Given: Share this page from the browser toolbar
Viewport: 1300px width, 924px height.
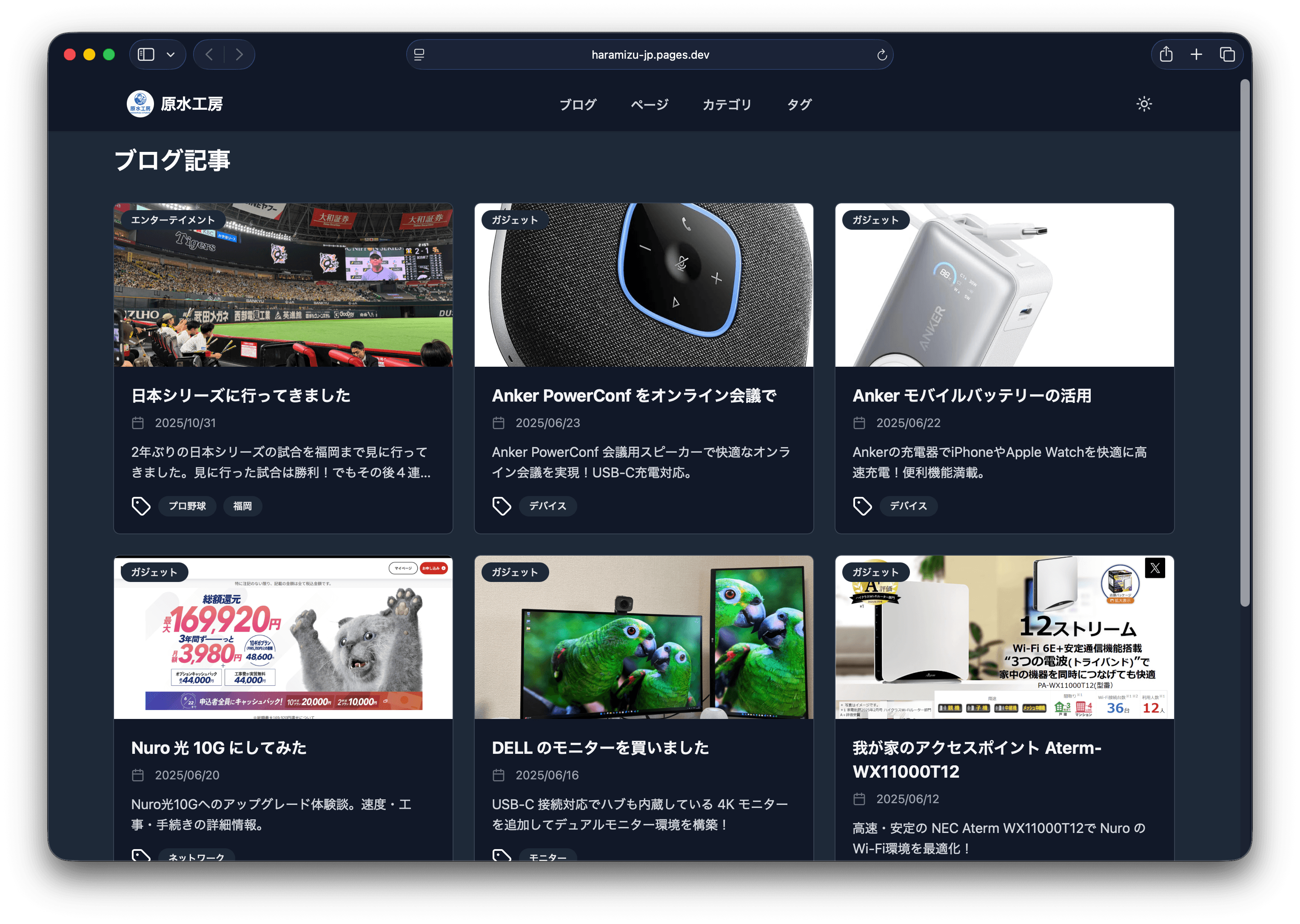Looking at the screenshot, I should pos(1166,54).
